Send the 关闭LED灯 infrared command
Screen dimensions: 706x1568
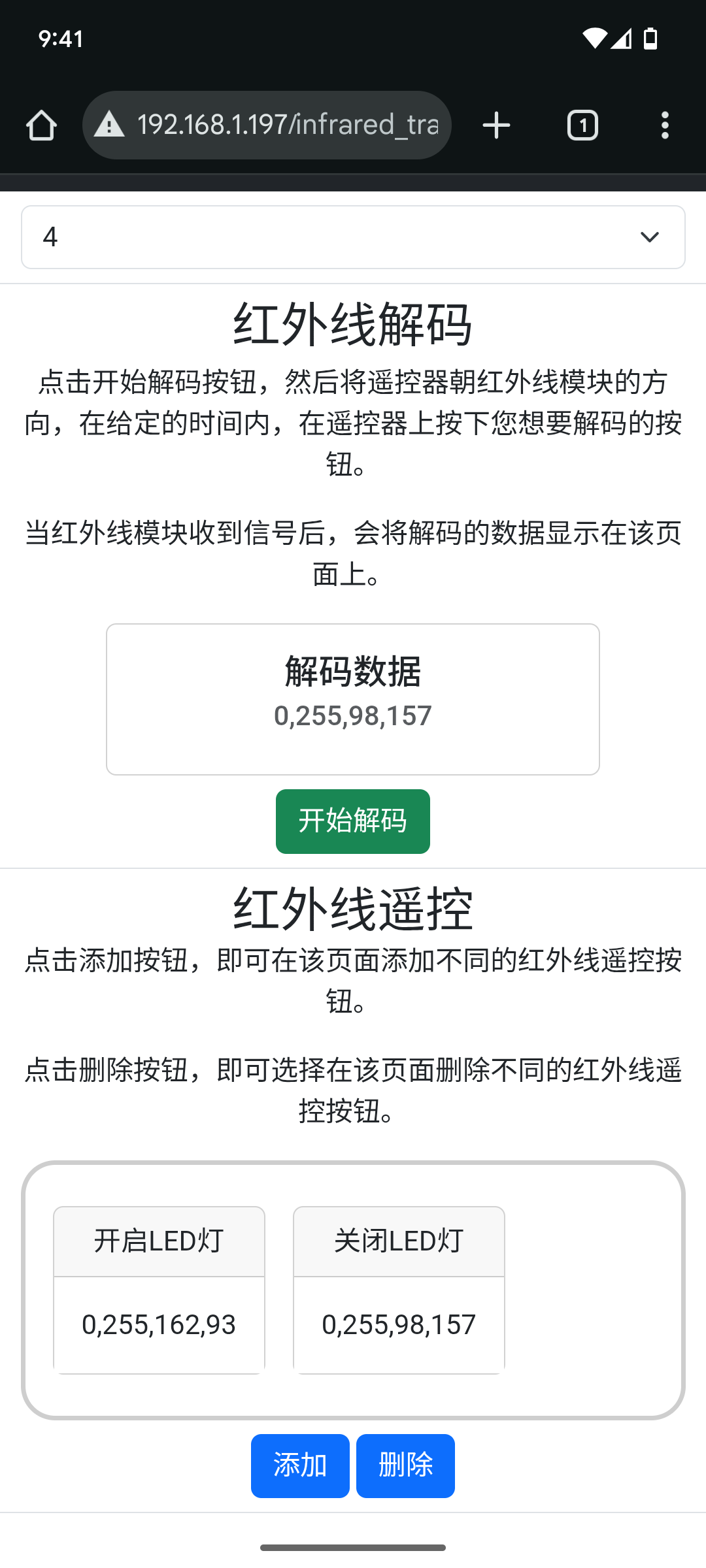coord(399,1290)
